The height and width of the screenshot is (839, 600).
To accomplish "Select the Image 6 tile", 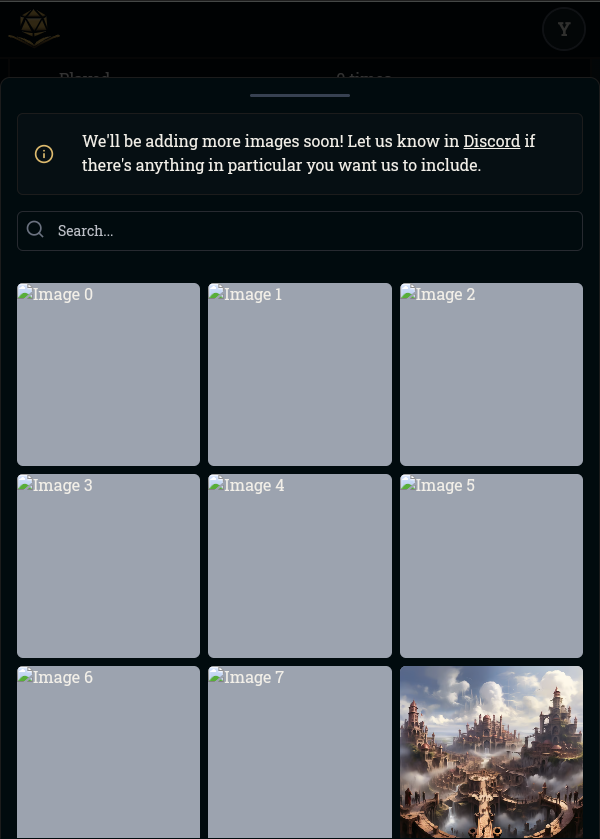I will click(x=108, y=752).
